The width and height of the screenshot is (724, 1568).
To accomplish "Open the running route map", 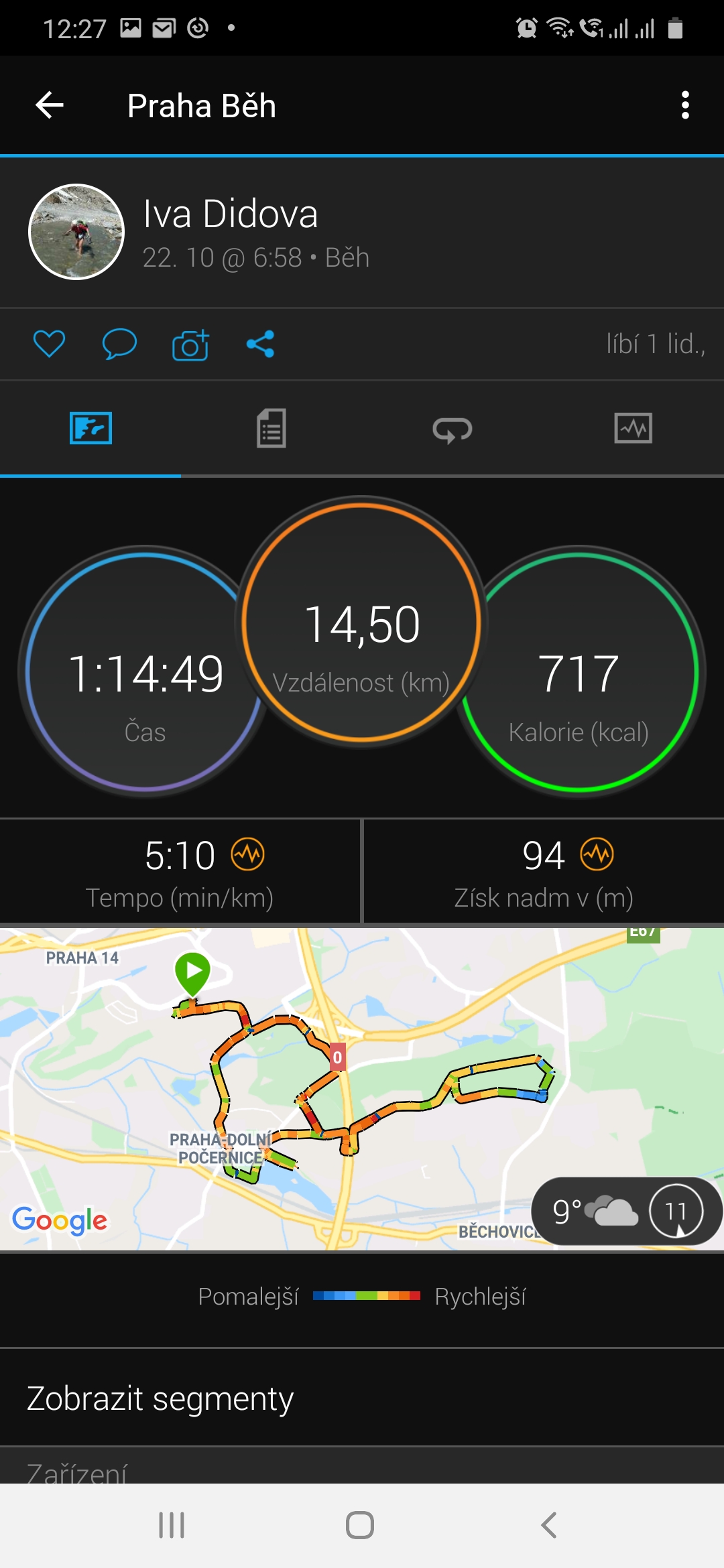I will [x=362, y=1089].
